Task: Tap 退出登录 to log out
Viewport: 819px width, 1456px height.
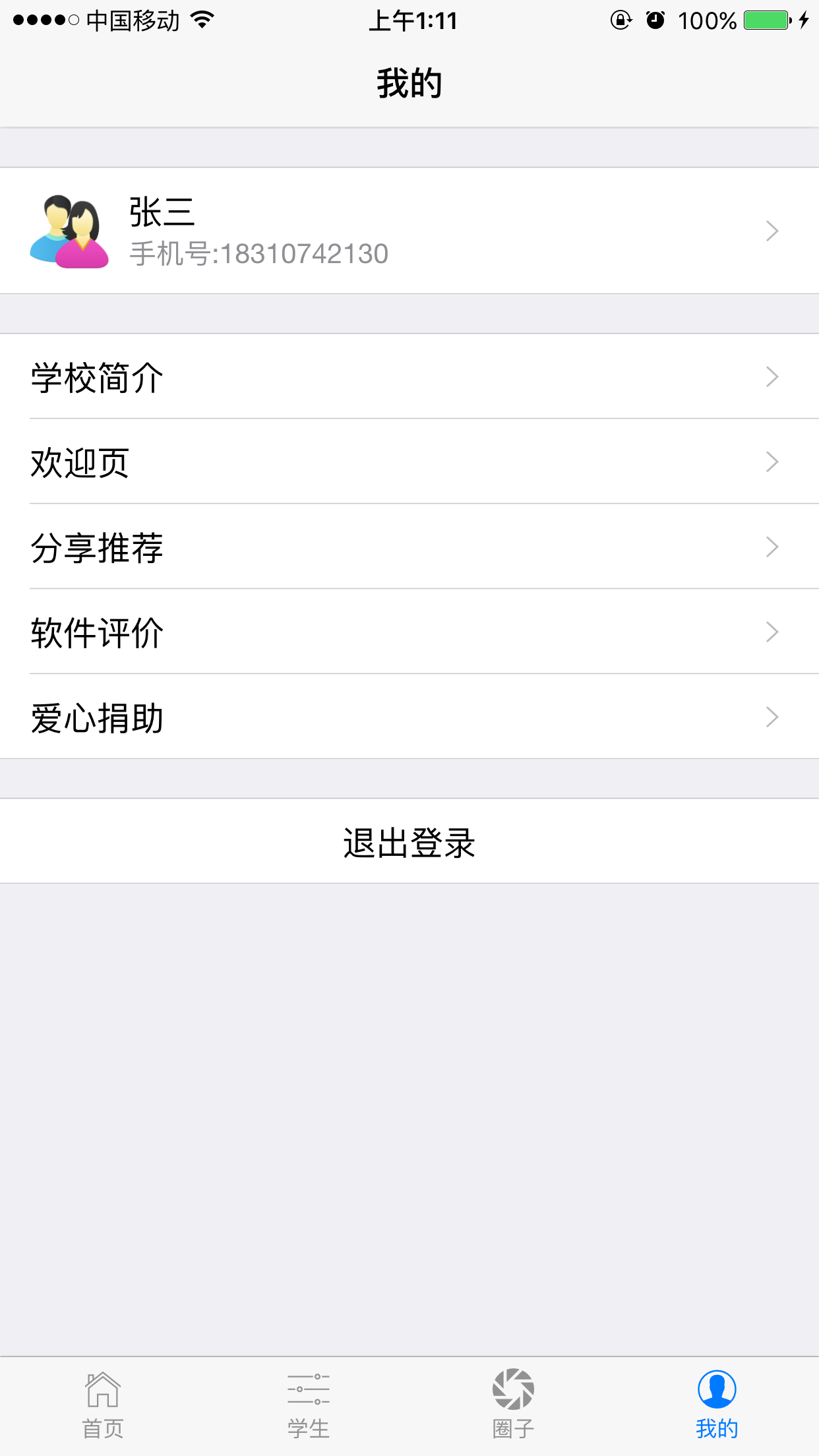Action: (x=409, y=841)
